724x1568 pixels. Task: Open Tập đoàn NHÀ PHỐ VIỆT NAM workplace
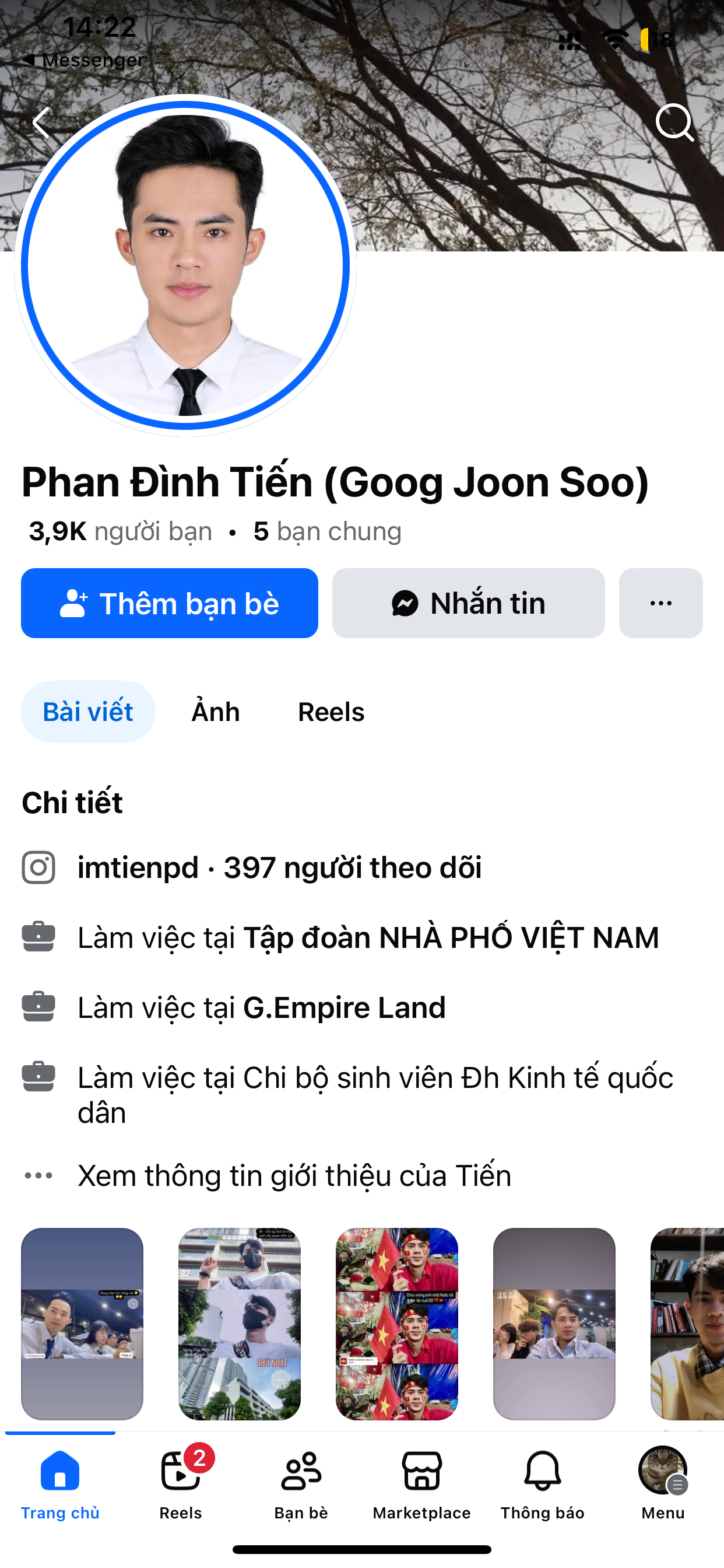point(450,937)
